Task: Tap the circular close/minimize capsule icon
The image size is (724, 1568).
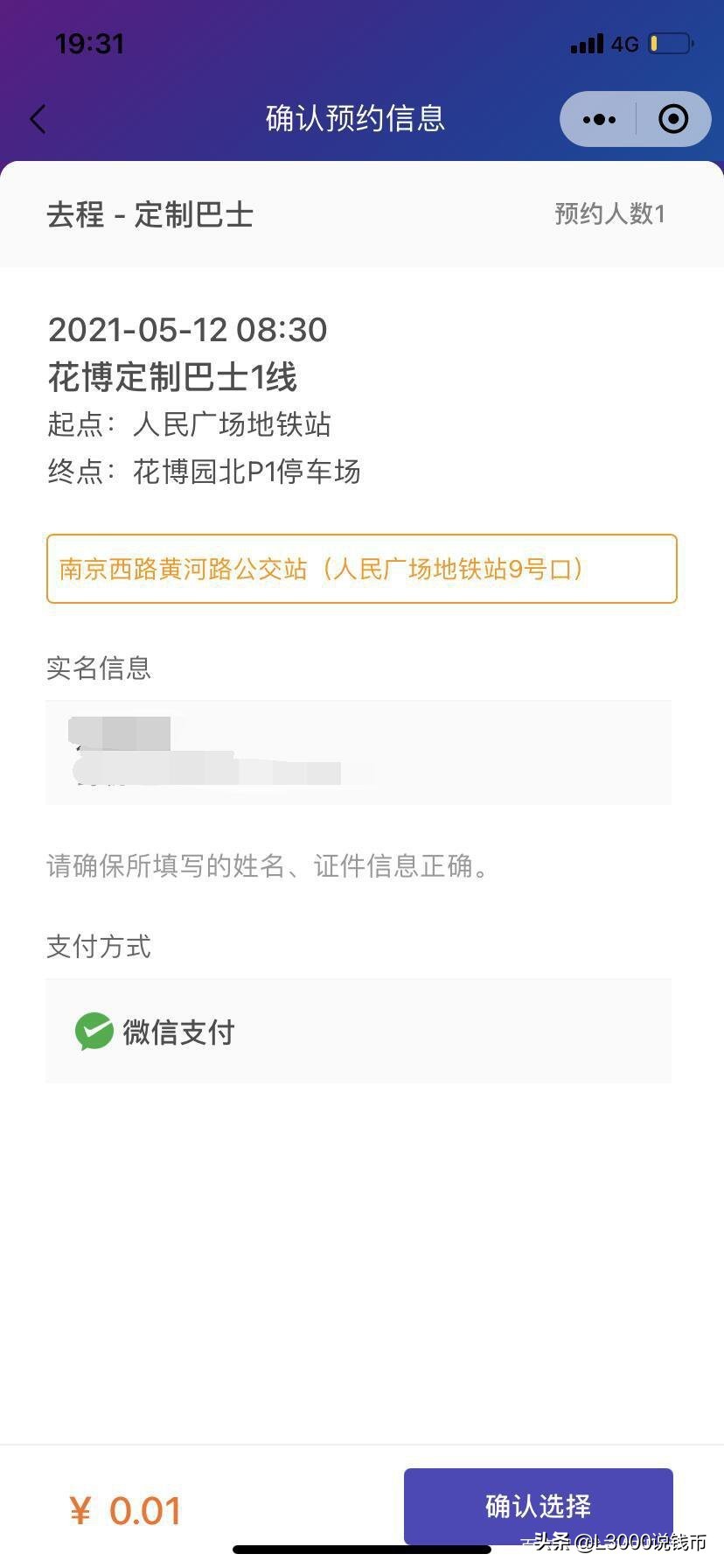Action: point(673,118)
